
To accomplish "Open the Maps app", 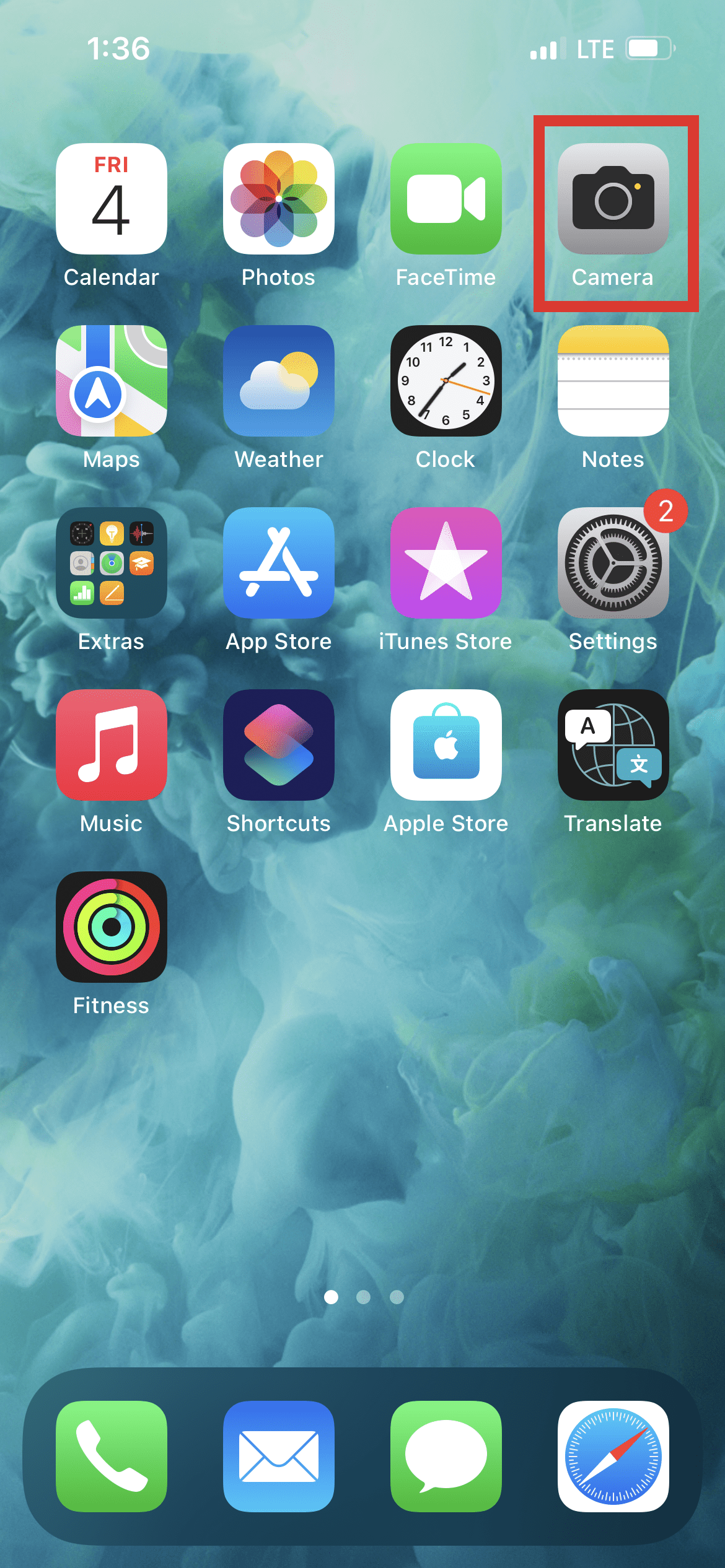I will coord(112,381).
